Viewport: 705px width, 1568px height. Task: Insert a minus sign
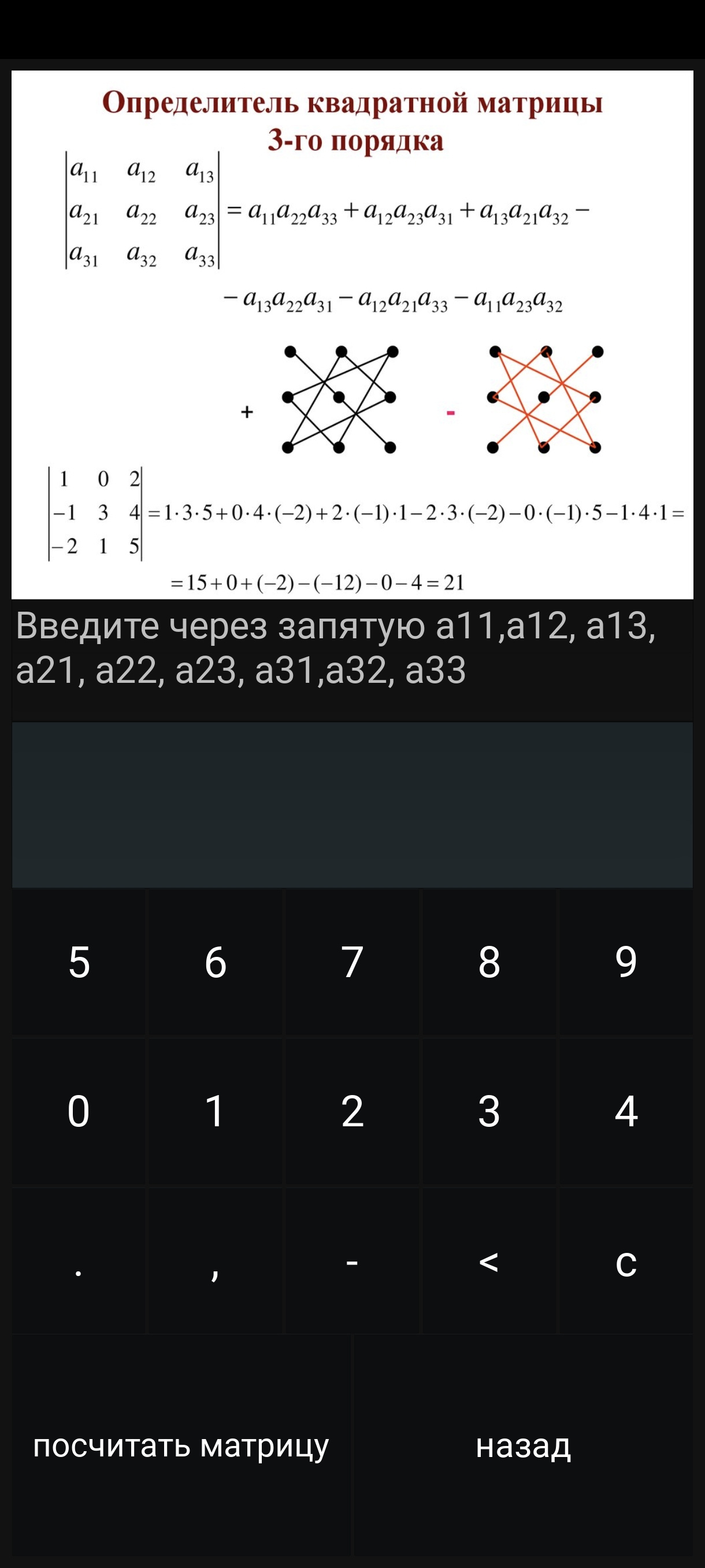point(352,1260)
